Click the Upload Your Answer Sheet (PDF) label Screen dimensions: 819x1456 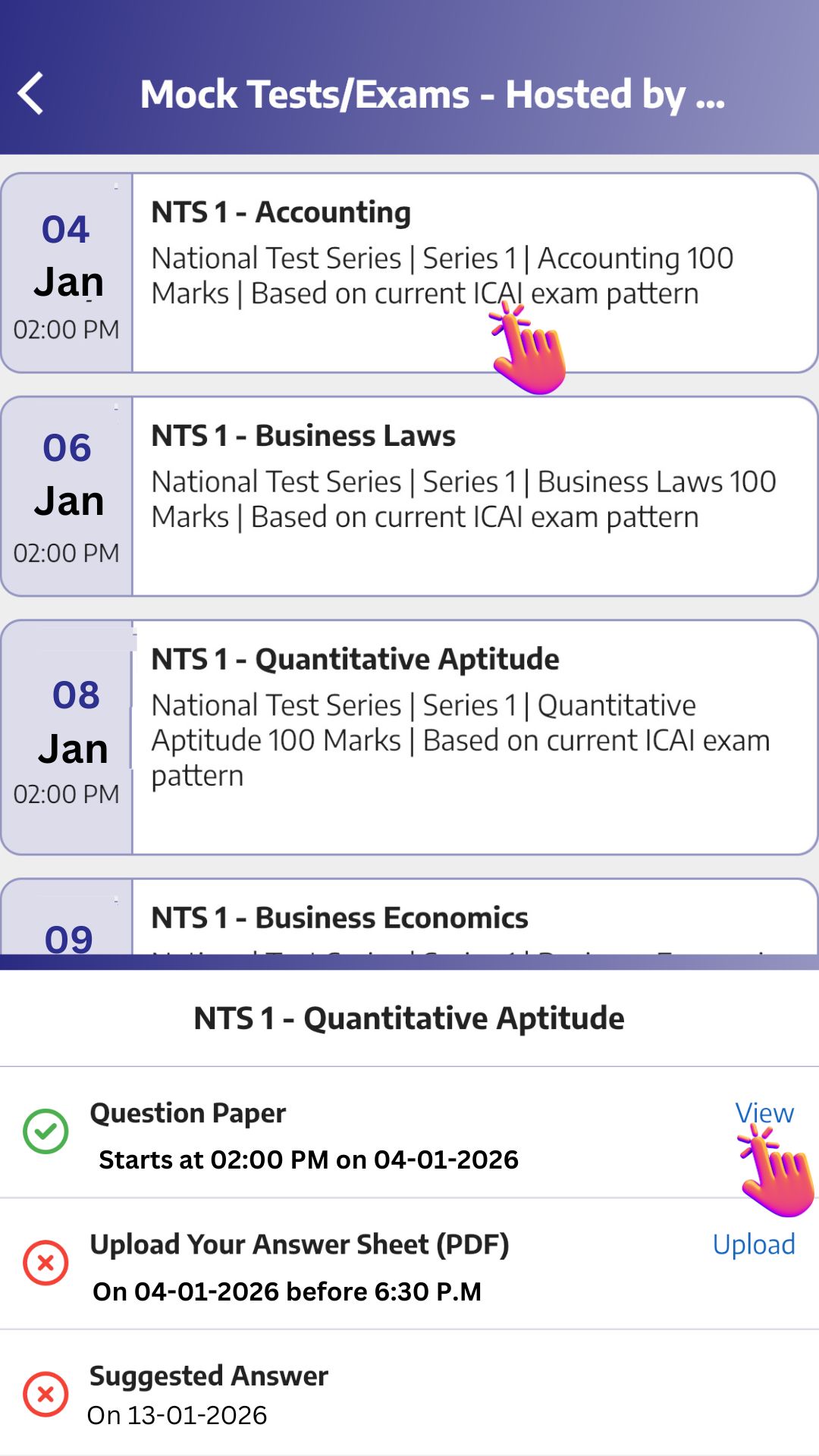coord(300,1244)
